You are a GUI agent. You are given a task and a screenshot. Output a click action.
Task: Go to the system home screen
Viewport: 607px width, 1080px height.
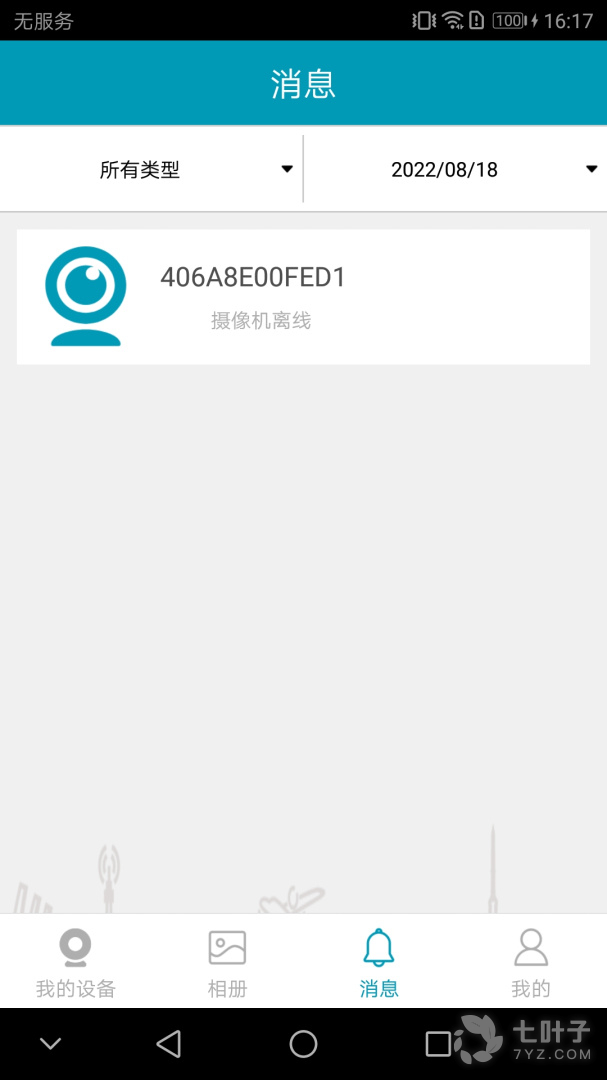303,1044
